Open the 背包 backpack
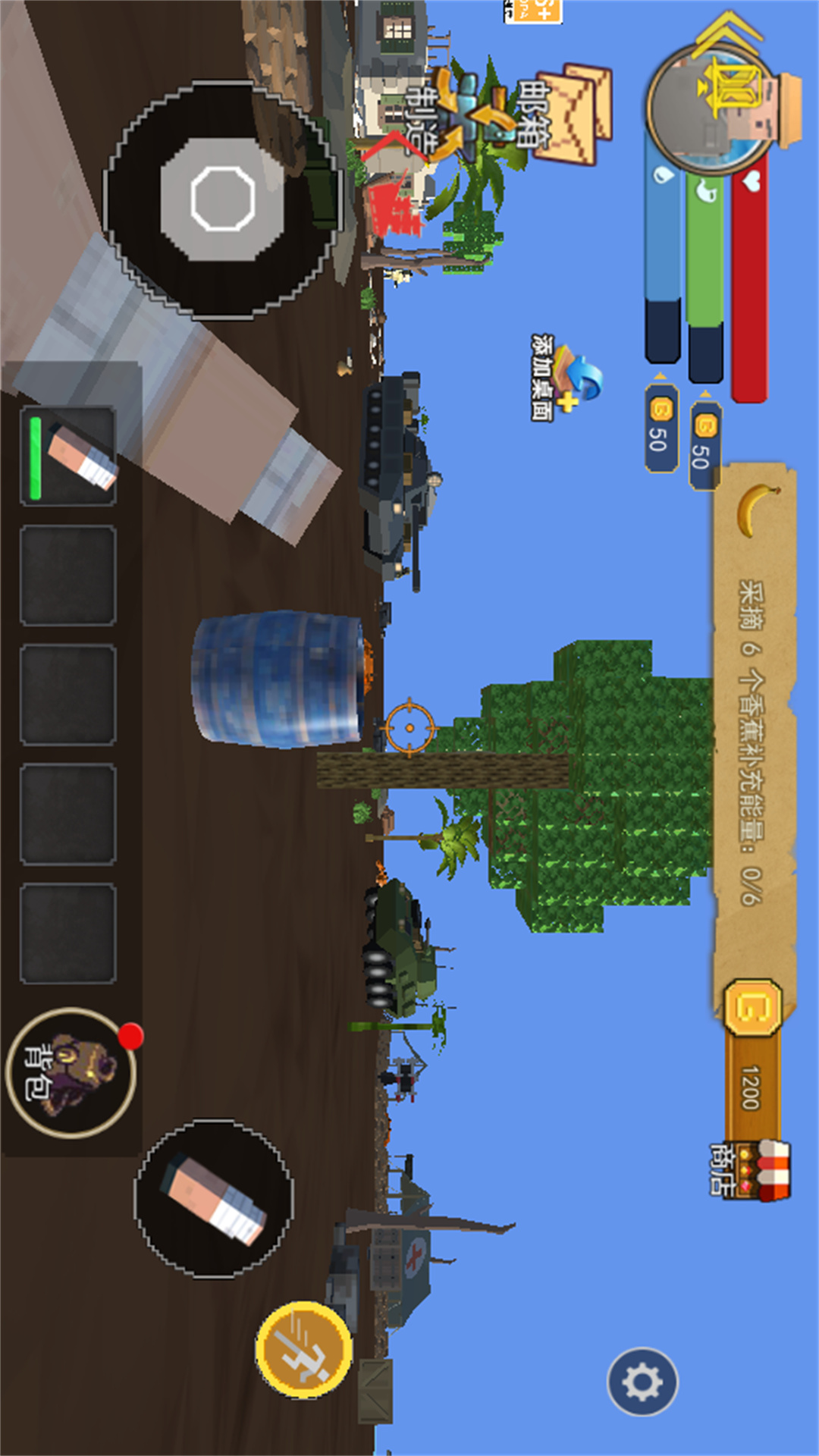The width and height of the screenshot is (819, 1456). pyautogui.click(x=71, y=1072)
